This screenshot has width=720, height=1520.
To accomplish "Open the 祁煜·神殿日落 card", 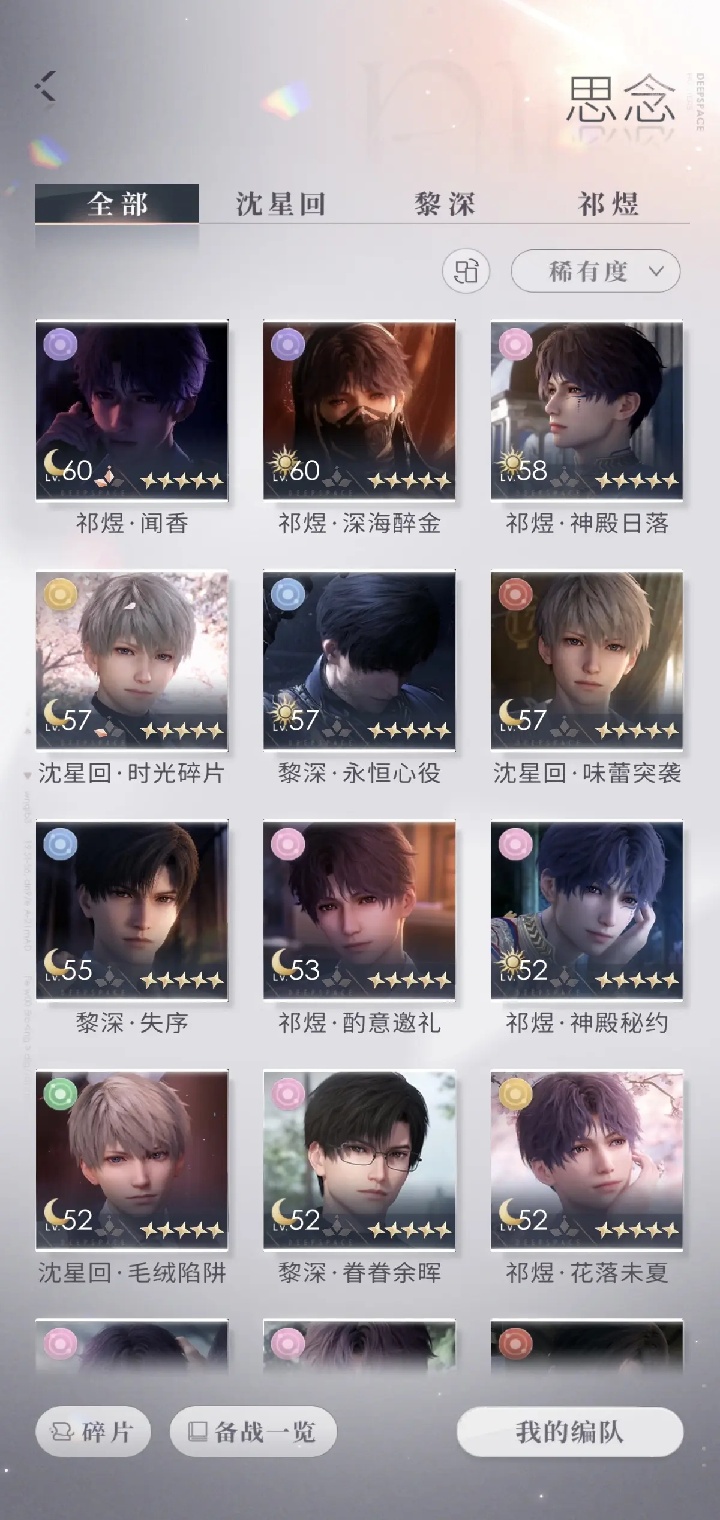I will (587, 410).
